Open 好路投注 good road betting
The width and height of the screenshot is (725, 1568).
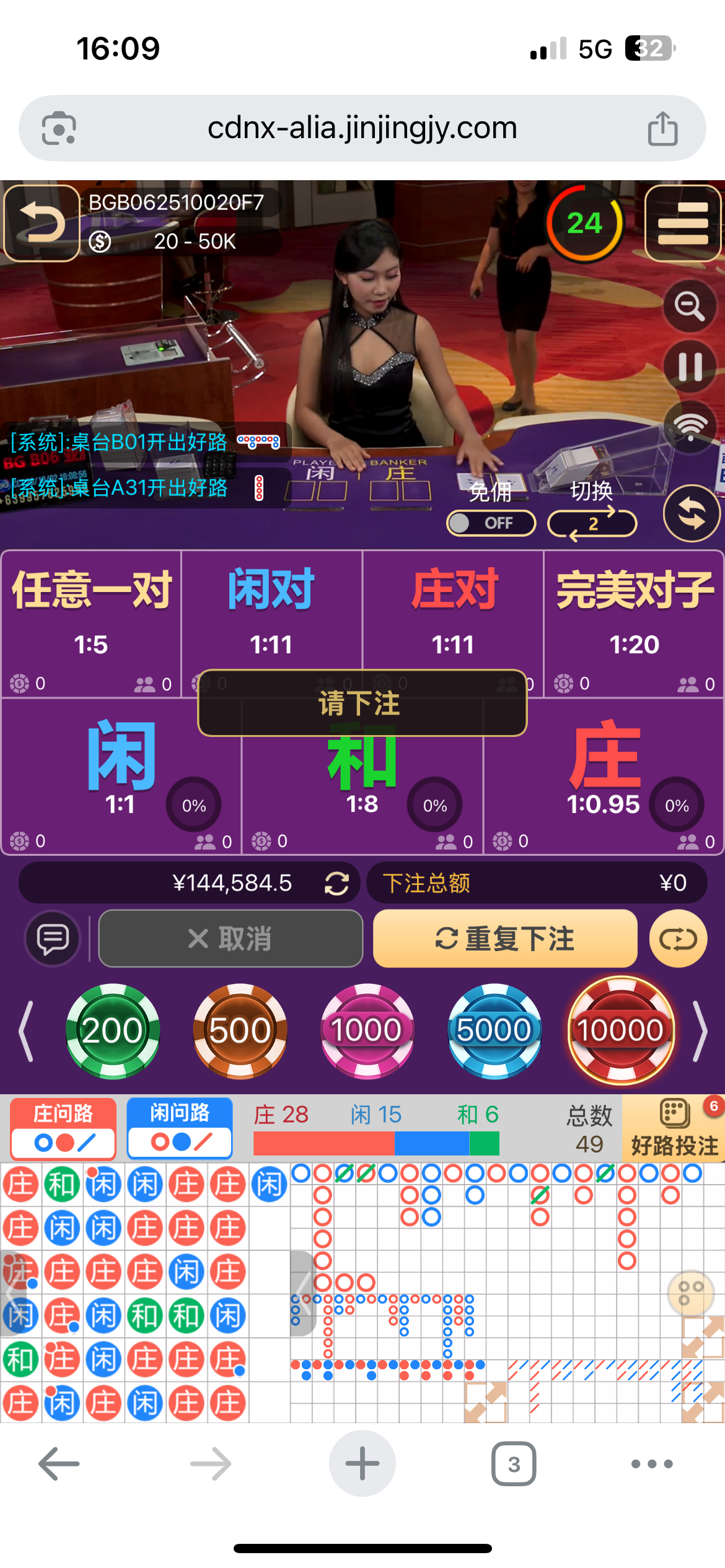pos(674,1128)
